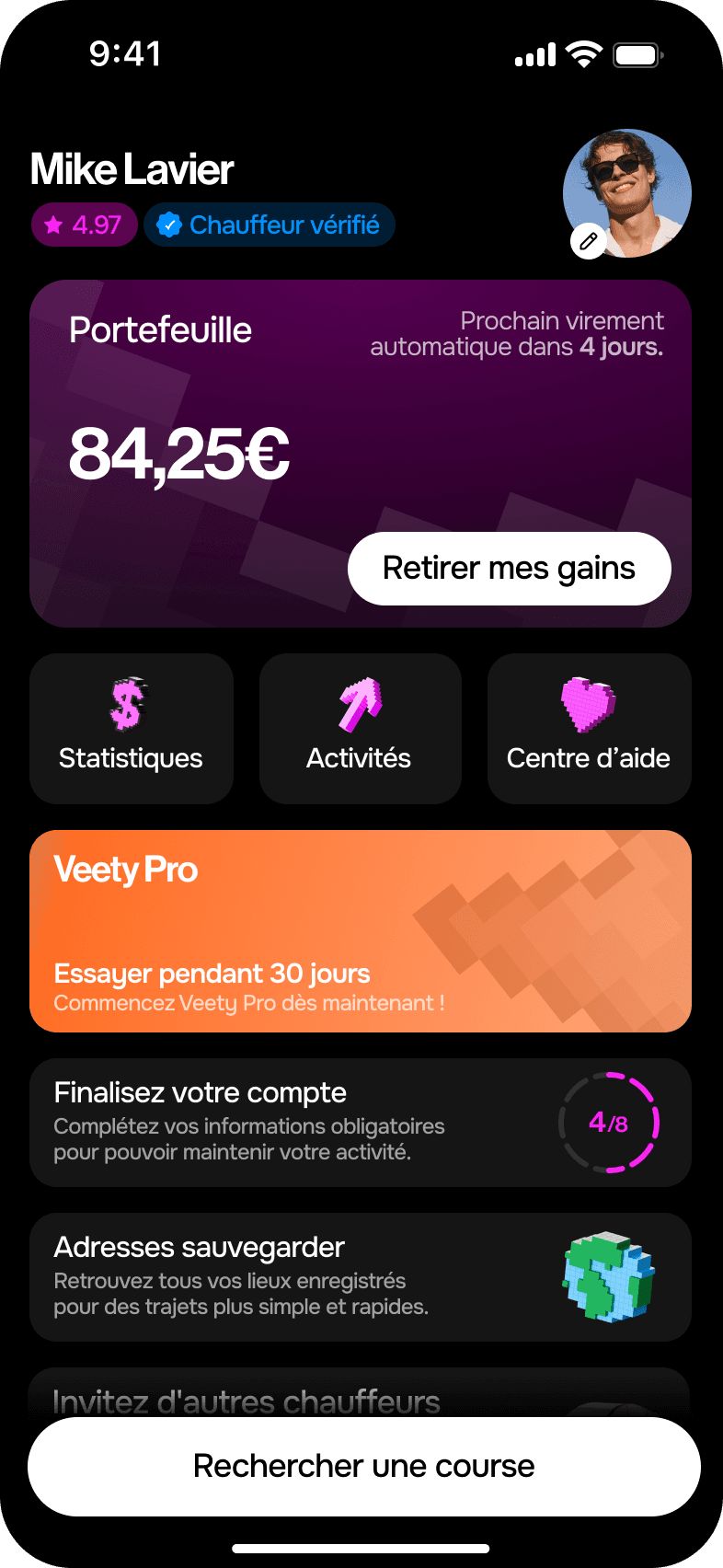Tap the Chauffeur vérifié badge
The image size is (723, 1568).
tap(270, 225)
